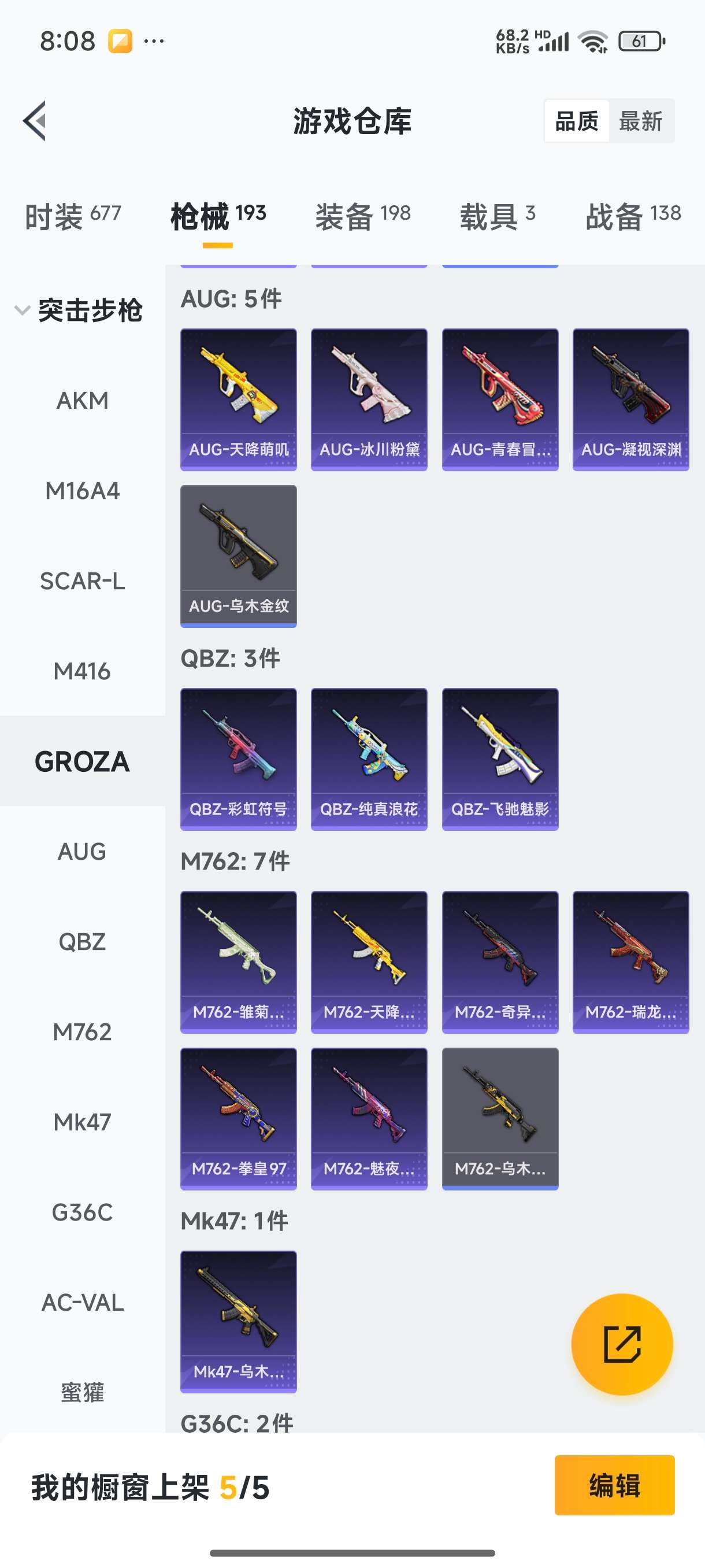Viewport: 705px width, 1568px height.
Task: Select AKM in the weapon list
Action: point(82,401)
